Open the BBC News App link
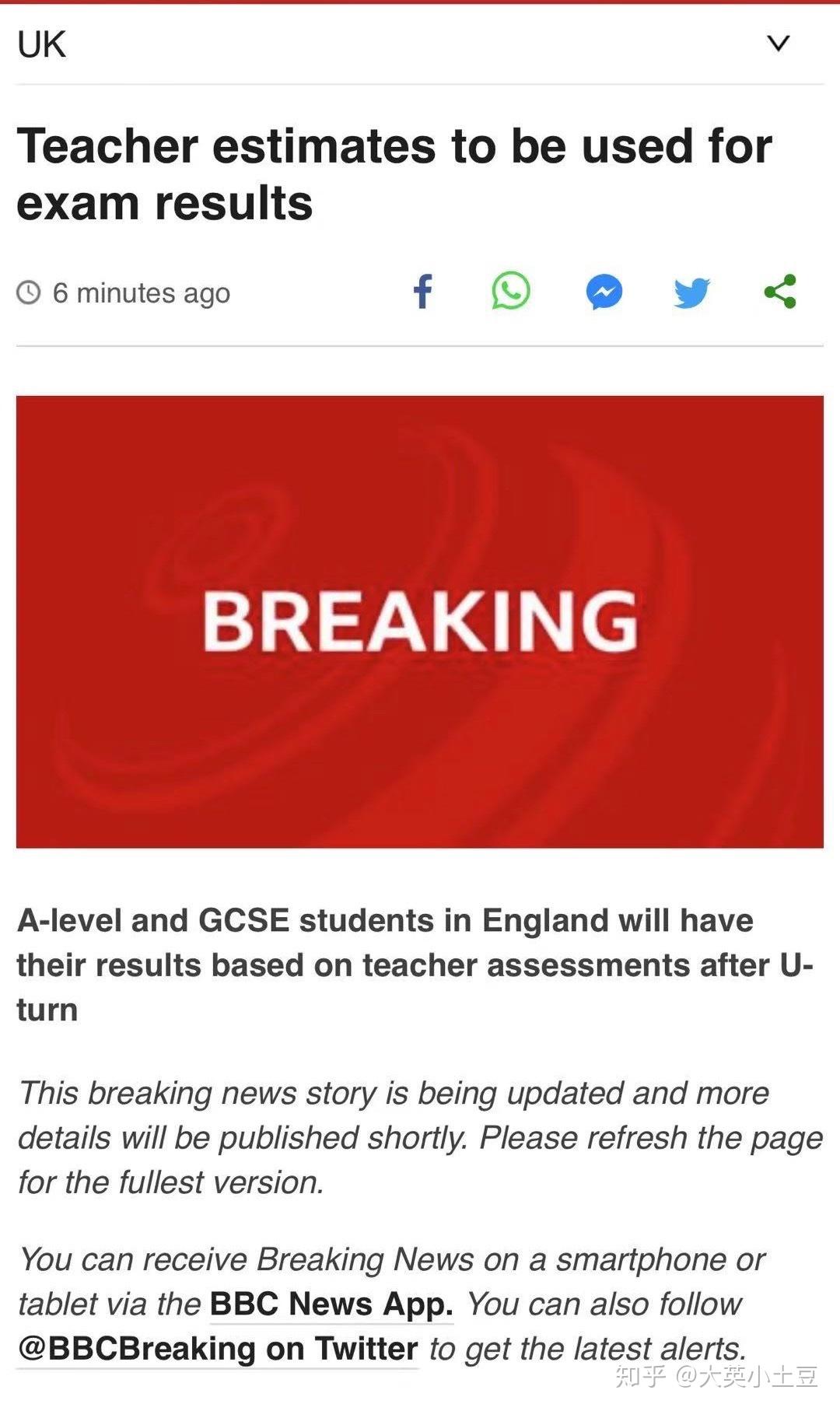The image size is (840, 1411). 331,1304
